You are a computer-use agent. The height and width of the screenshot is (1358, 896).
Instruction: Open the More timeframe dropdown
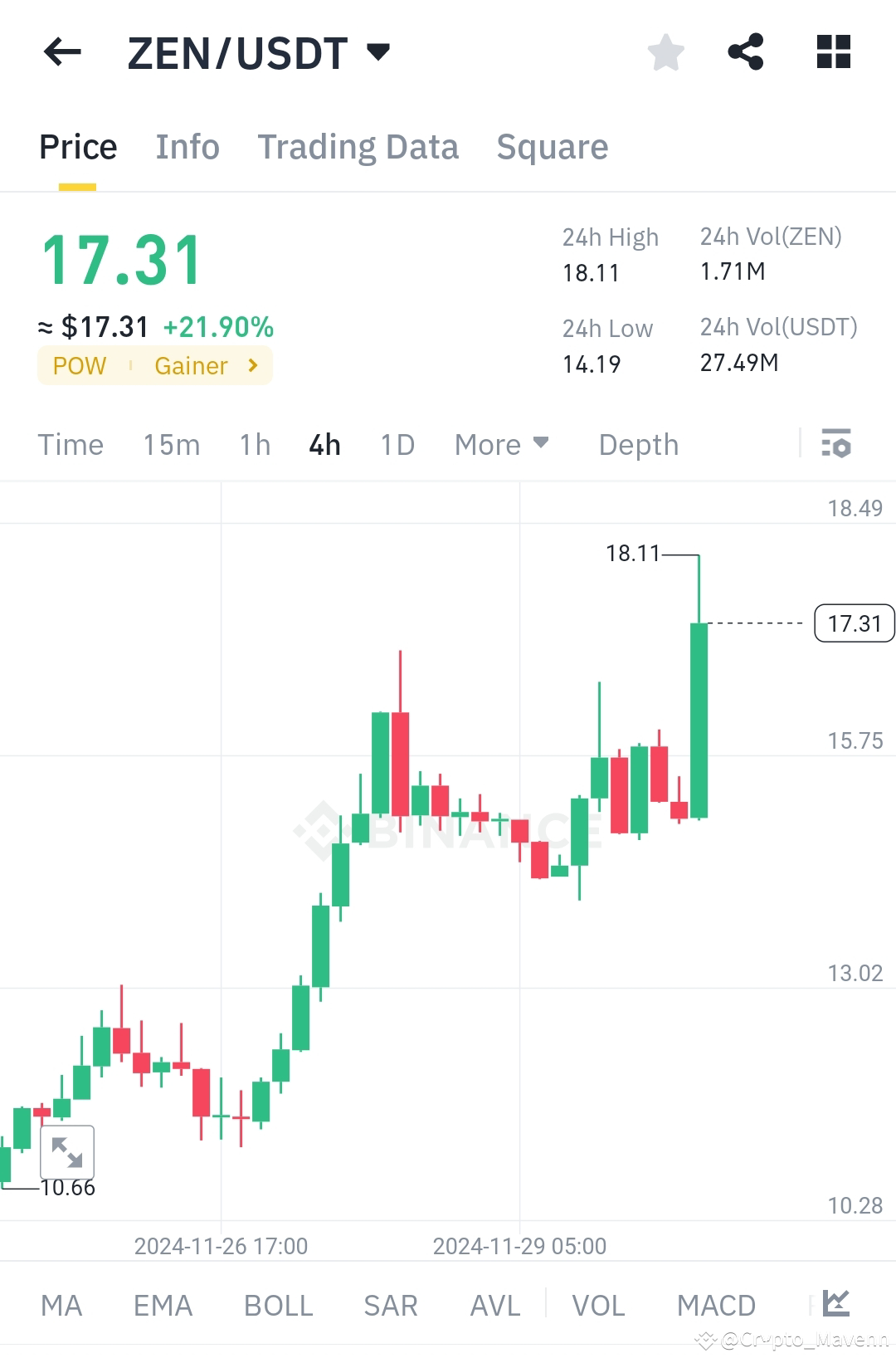pos(500,445)
